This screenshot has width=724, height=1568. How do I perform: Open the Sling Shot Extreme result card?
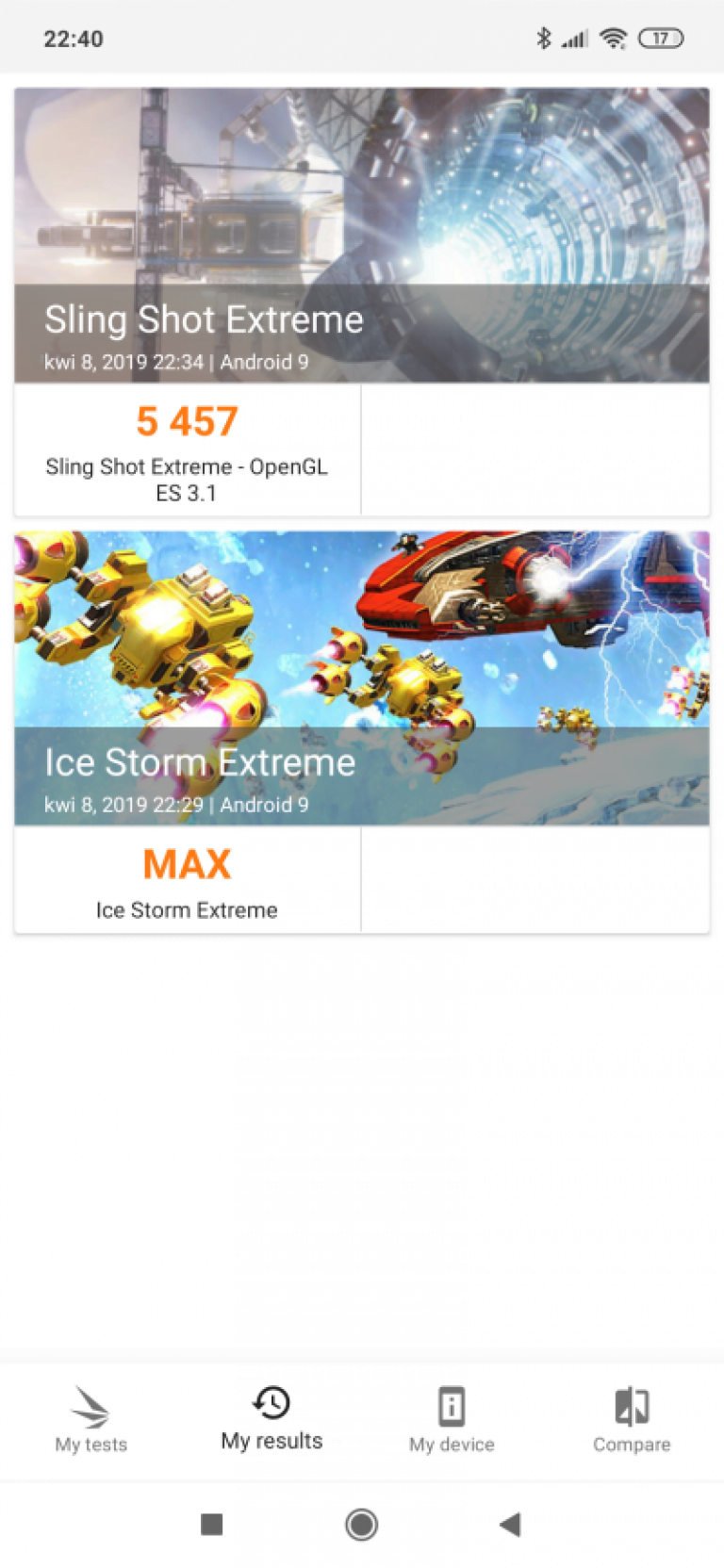[361, 302]
